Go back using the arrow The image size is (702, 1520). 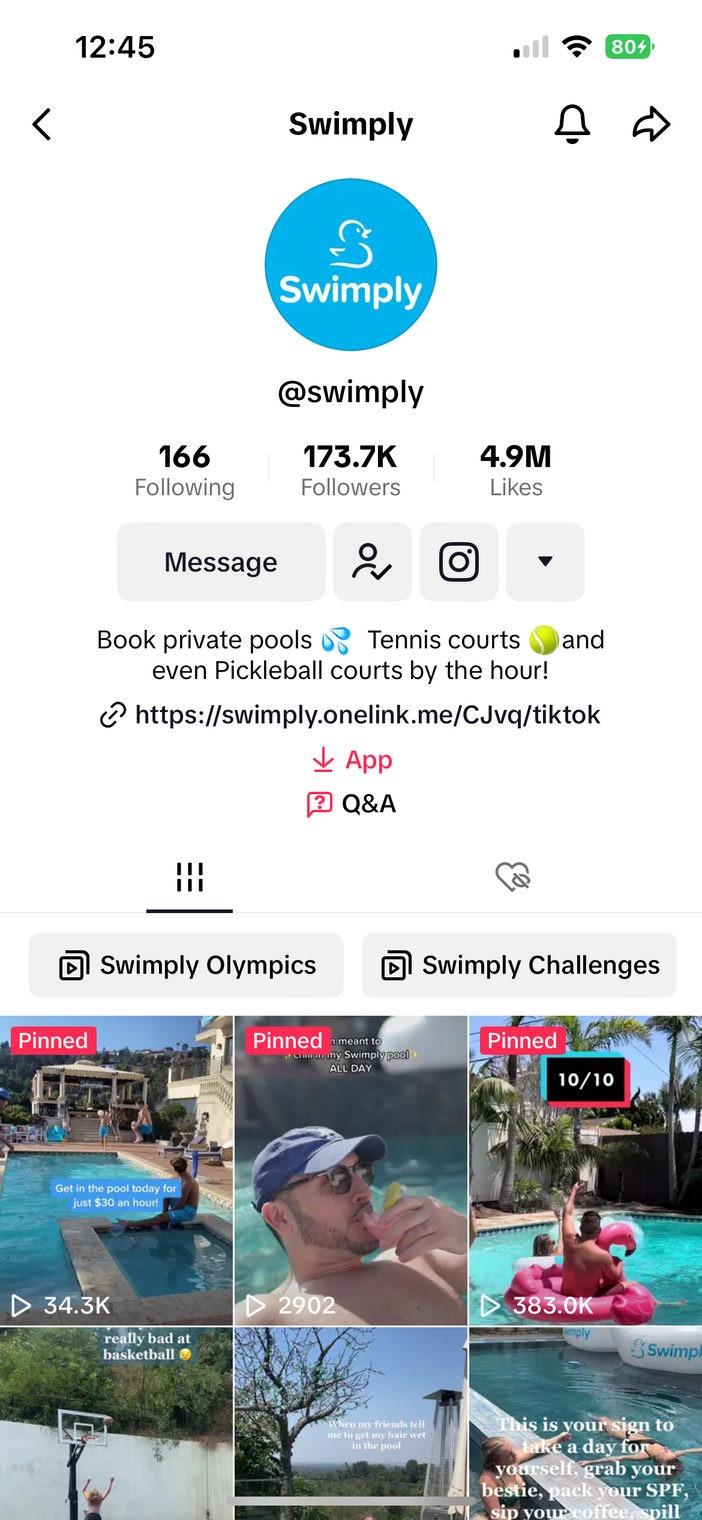42,125
